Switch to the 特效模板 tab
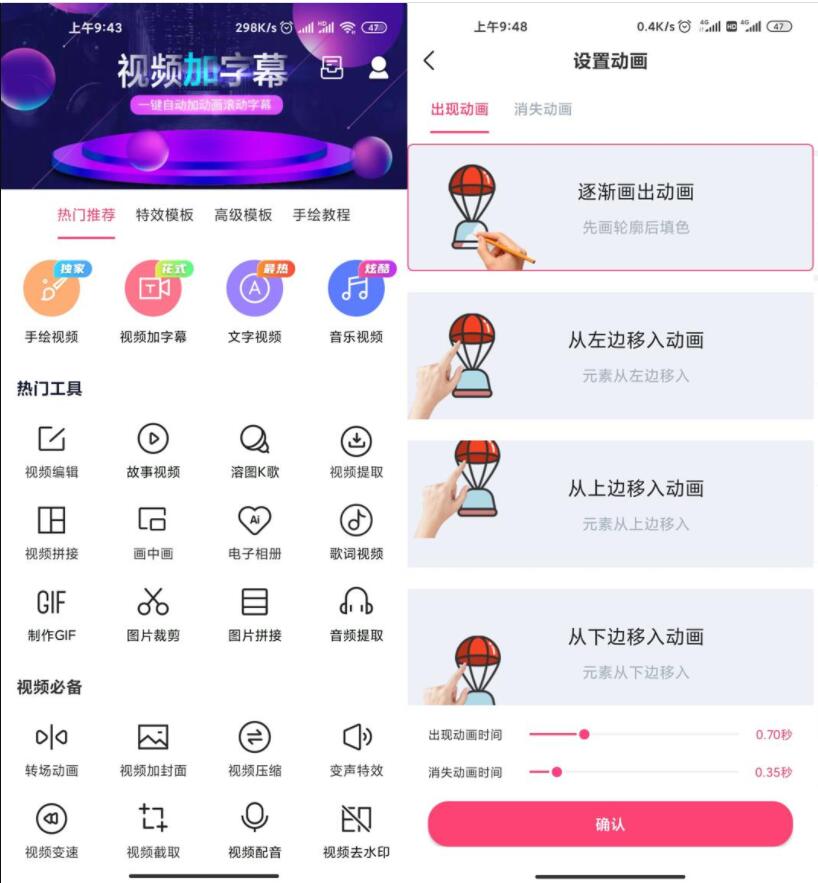 [x=164, y=215]
